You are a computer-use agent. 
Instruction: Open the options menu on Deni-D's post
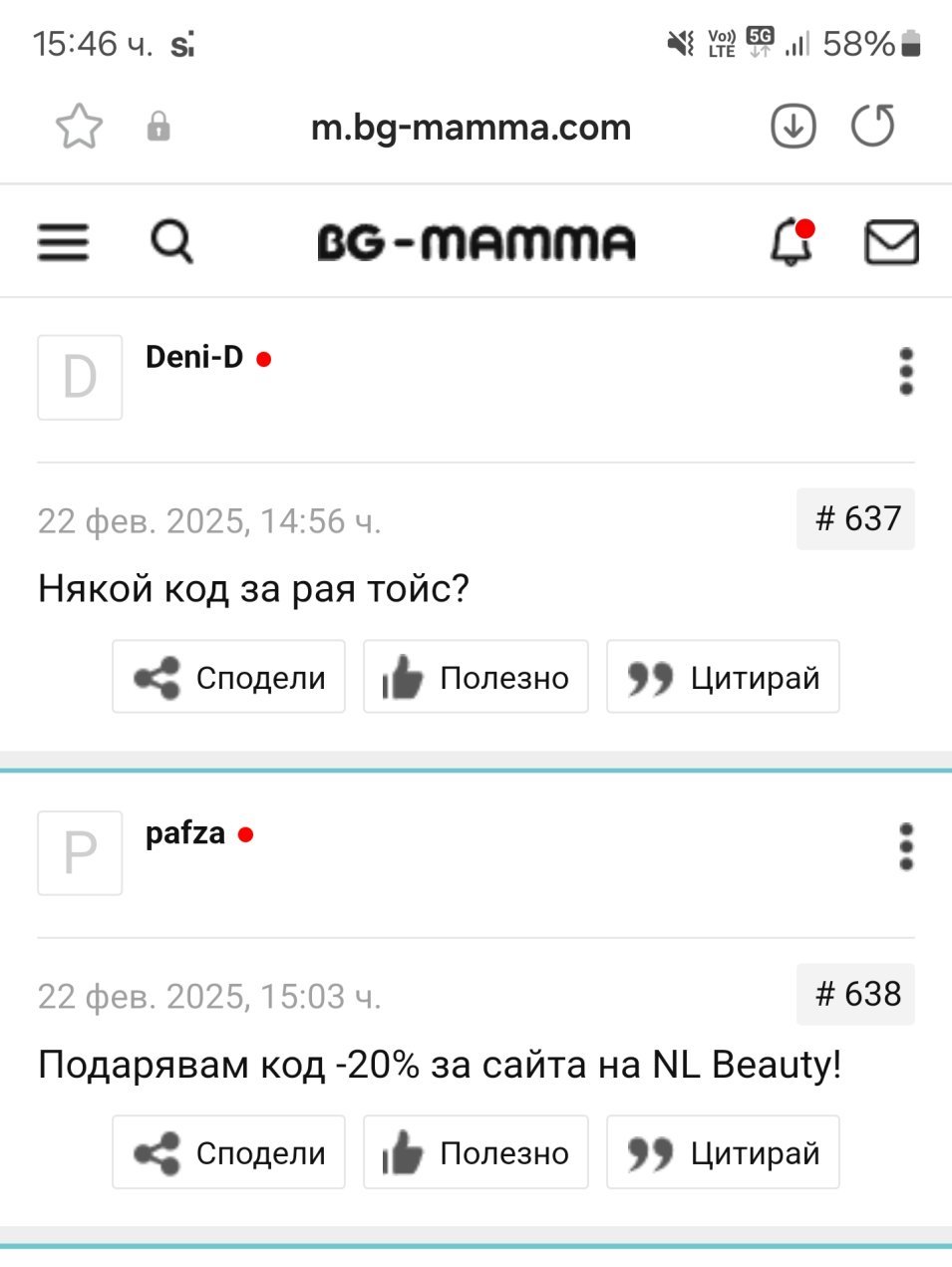point(905,372)
